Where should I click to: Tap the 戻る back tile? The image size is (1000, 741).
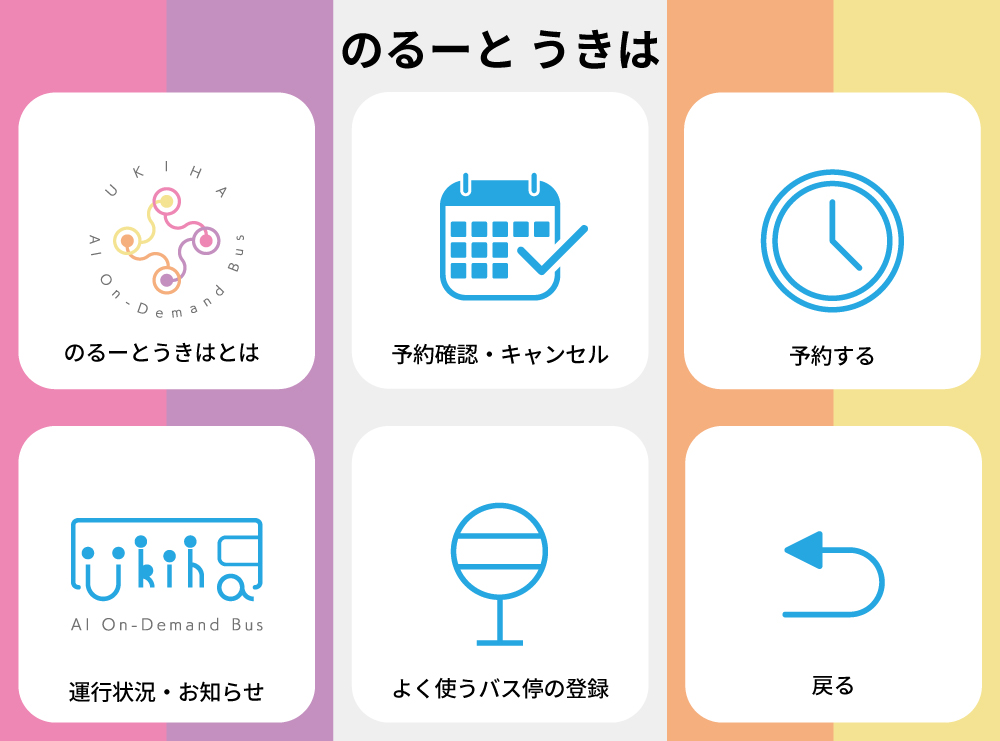click(x=832, y=574)
